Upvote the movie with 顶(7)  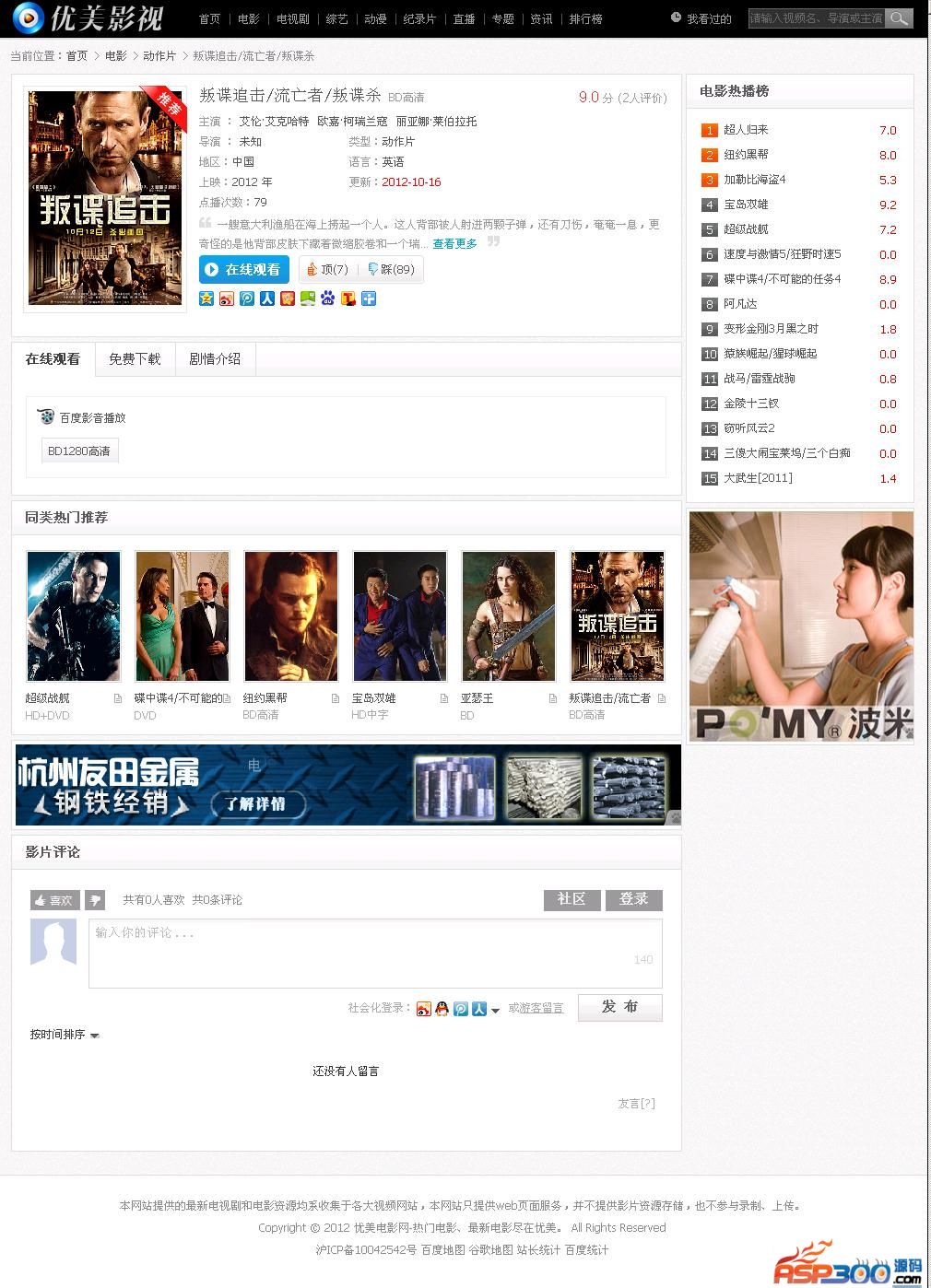327,269
